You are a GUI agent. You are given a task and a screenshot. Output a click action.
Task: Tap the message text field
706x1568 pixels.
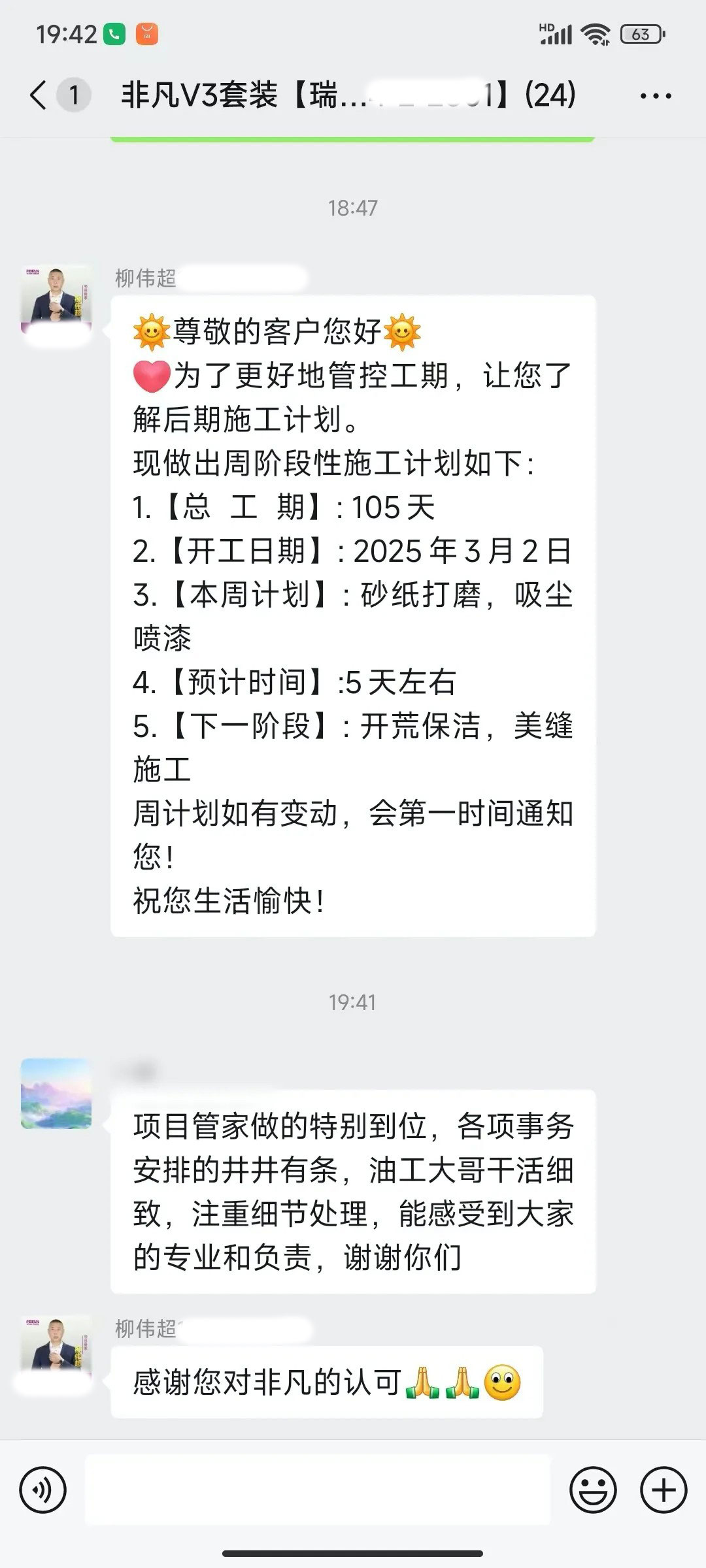[x=318, y=1490]
